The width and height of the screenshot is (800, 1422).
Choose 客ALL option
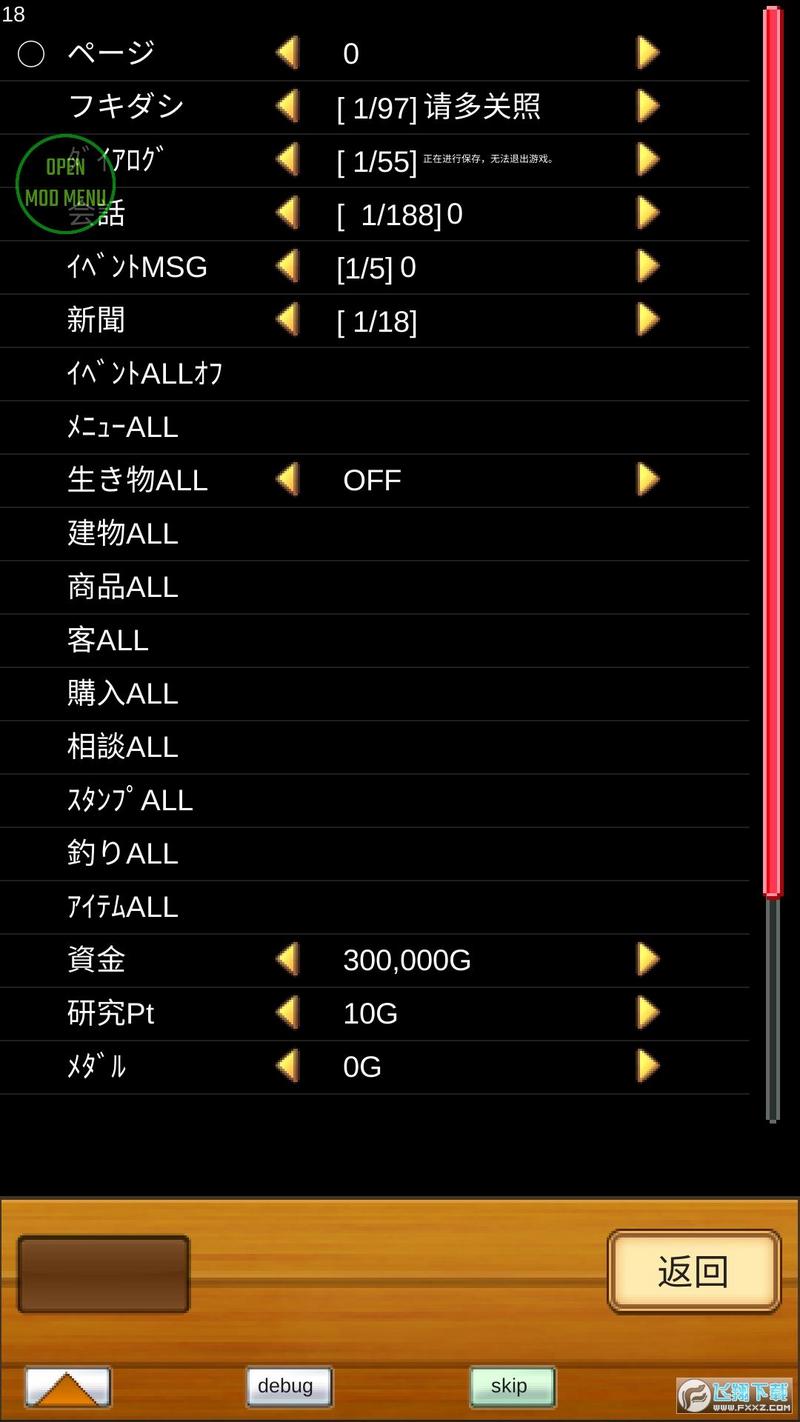point(108,640)
